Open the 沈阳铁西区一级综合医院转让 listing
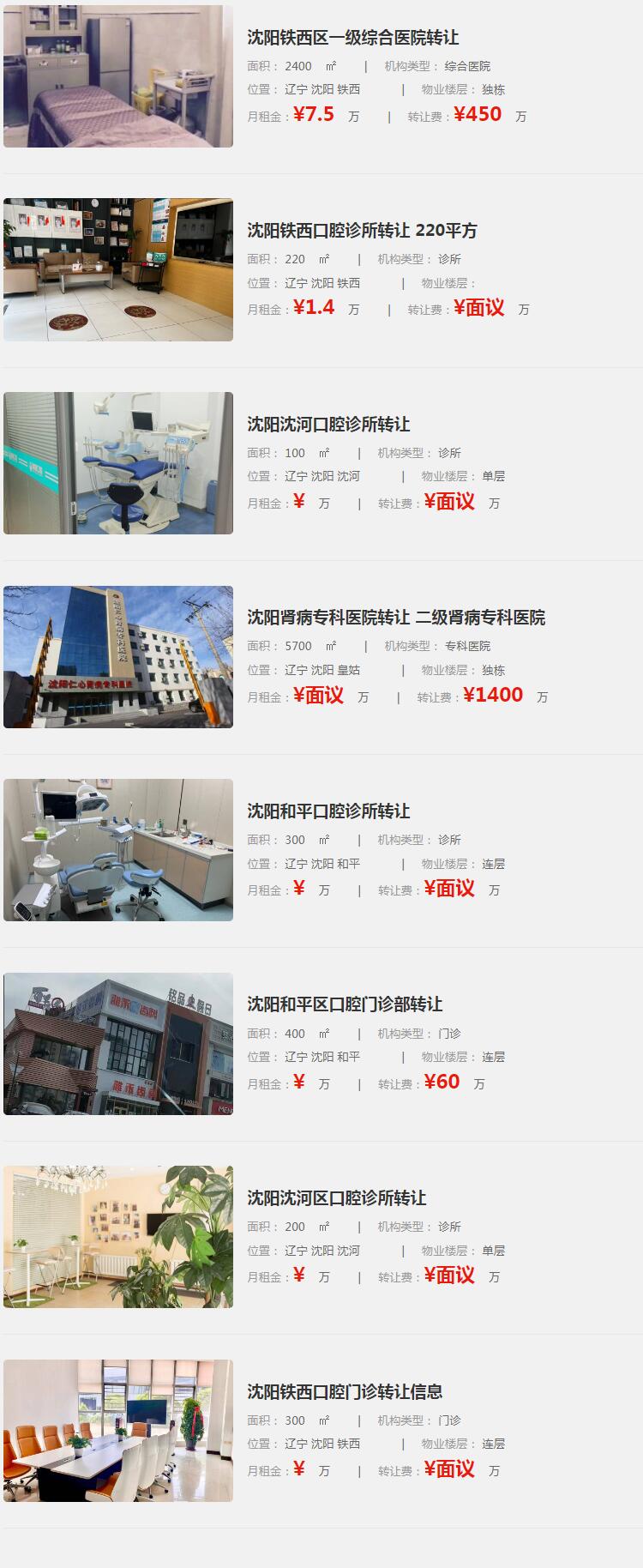The height and width of the screenshot is (1568, 643). tap(353, 38)
